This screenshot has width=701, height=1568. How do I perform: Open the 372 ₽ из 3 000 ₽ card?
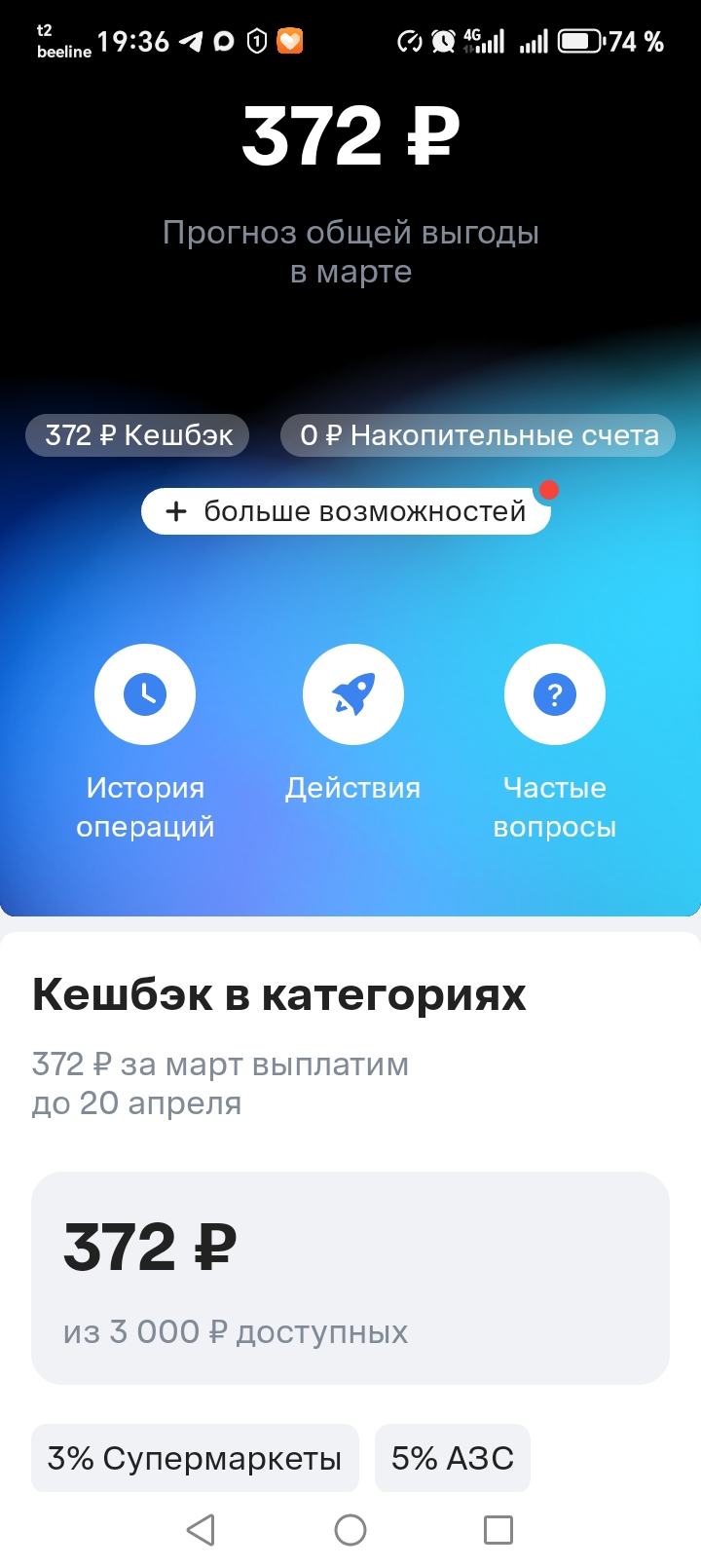350,1278
